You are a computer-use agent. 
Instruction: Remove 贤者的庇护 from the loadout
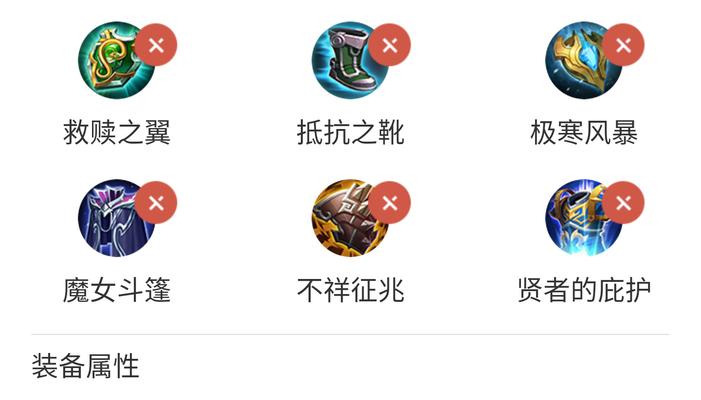(623, 203)
